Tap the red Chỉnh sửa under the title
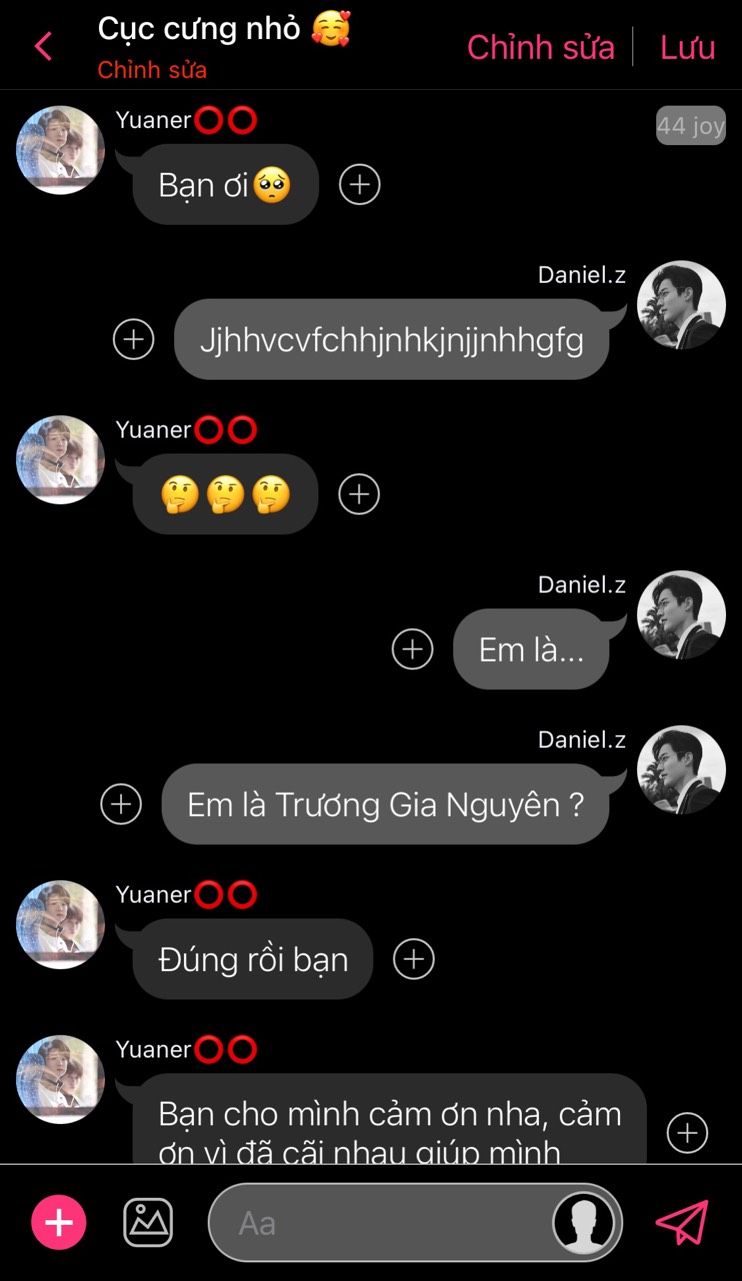Viewport: 742px width, 1281px height. [x=152, y=70]
